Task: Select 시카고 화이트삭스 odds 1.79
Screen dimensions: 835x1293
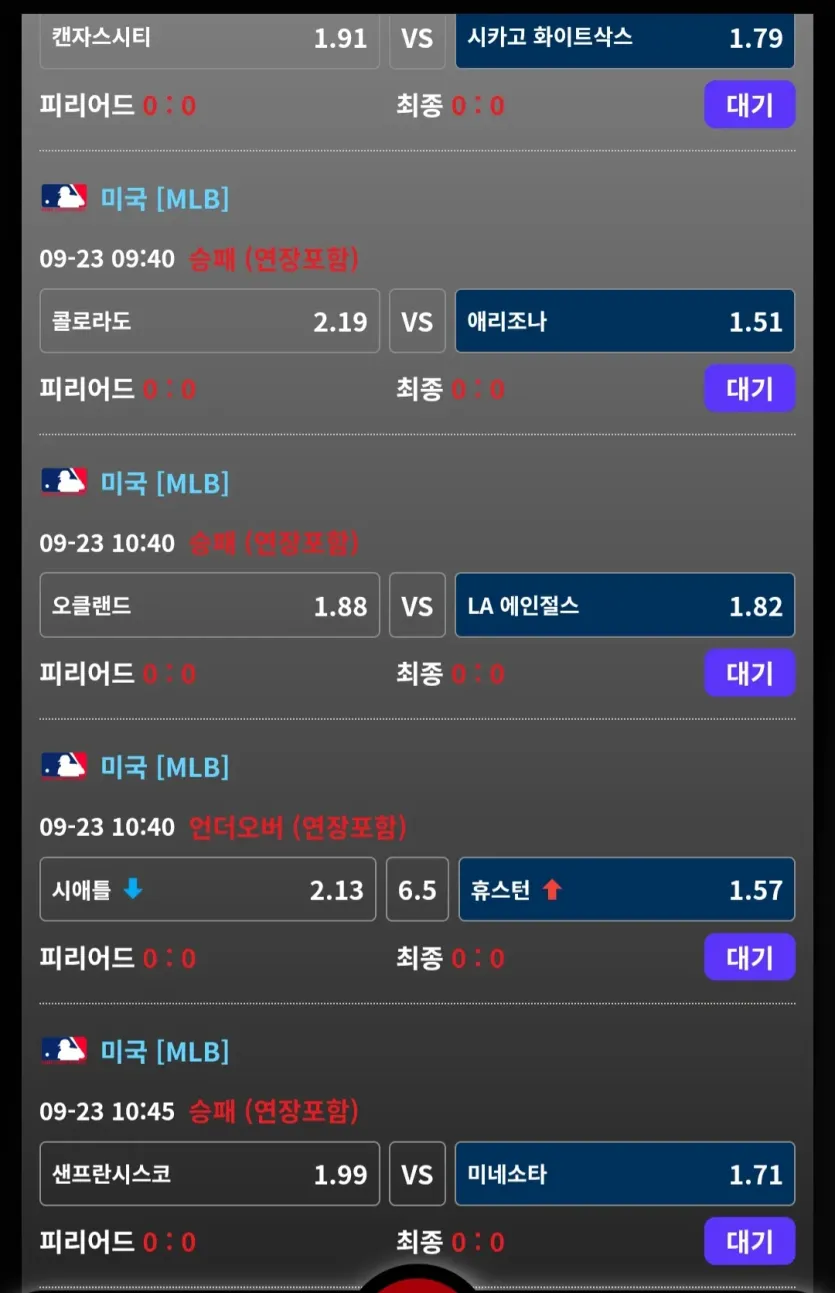Action: click(625, 40)
